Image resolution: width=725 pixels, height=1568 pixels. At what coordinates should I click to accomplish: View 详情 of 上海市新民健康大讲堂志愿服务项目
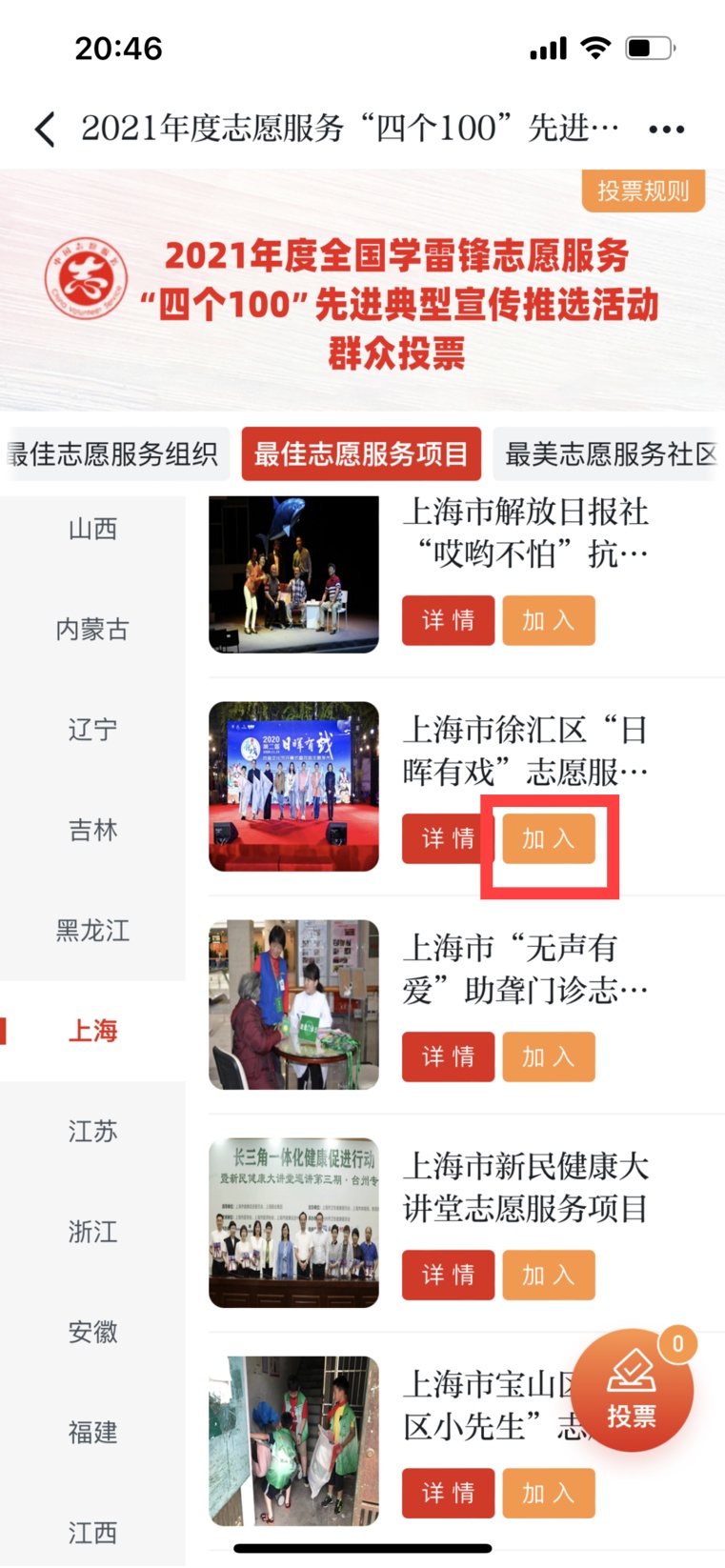pyautogui.click(x=448, y=1275)
